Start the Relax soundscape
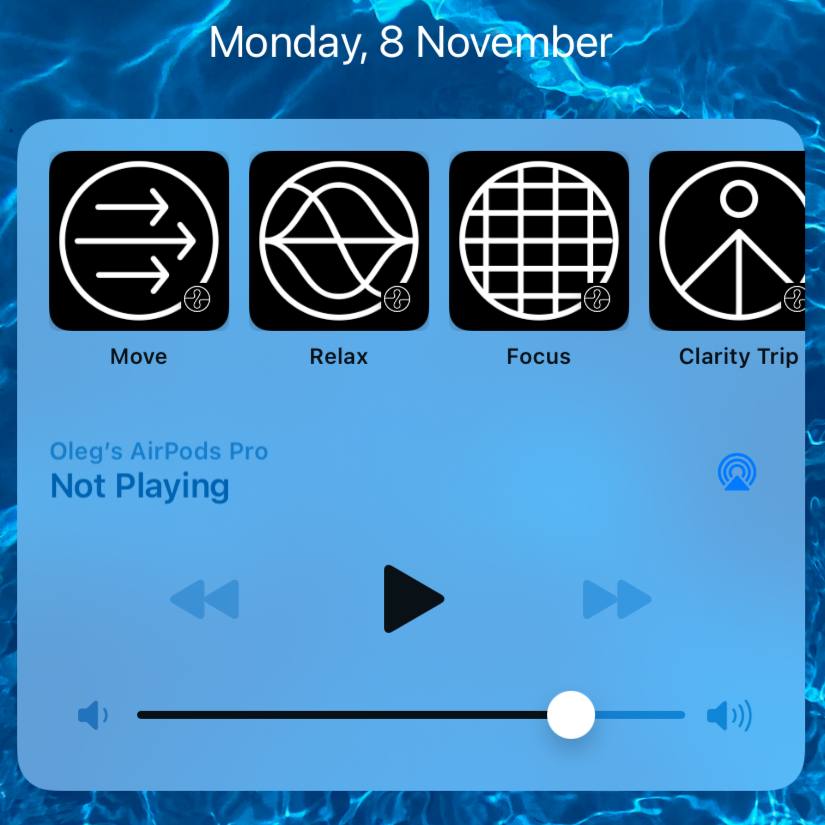Image resolution: width=825 pixels, height=825 pixels. click(x=339, y=240)
